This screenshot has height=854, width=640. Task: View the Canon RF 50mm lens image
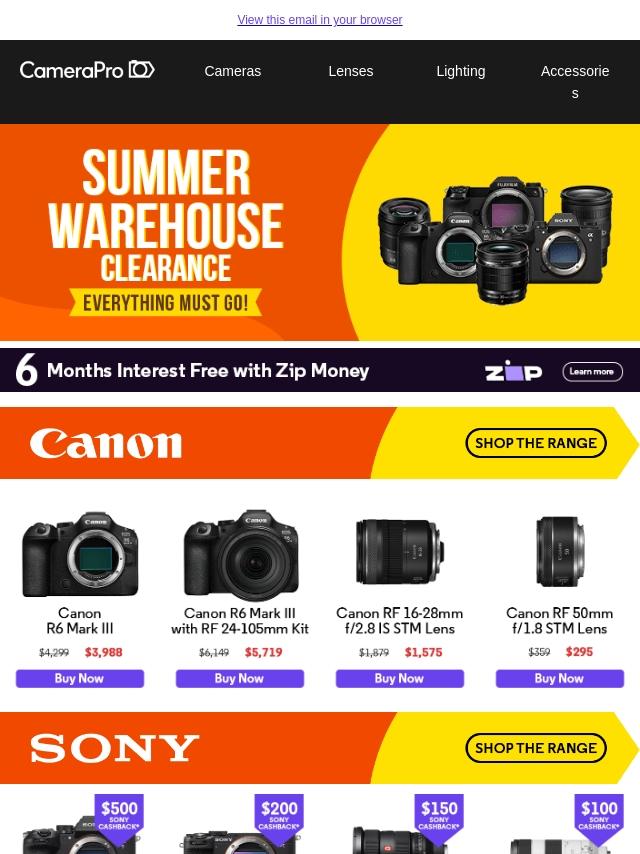point(560,553)
